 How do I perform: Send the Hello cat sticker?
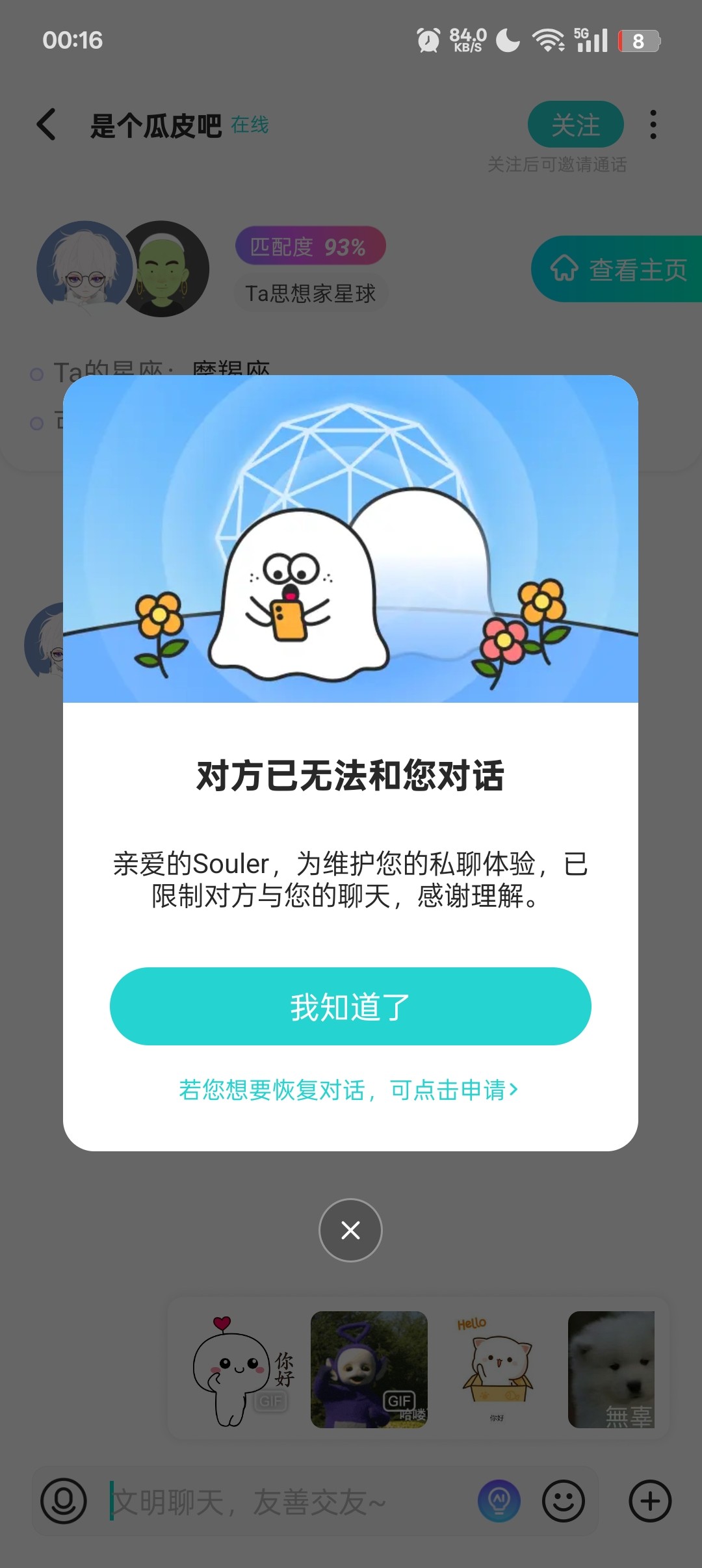click(x=497, y=1369)
